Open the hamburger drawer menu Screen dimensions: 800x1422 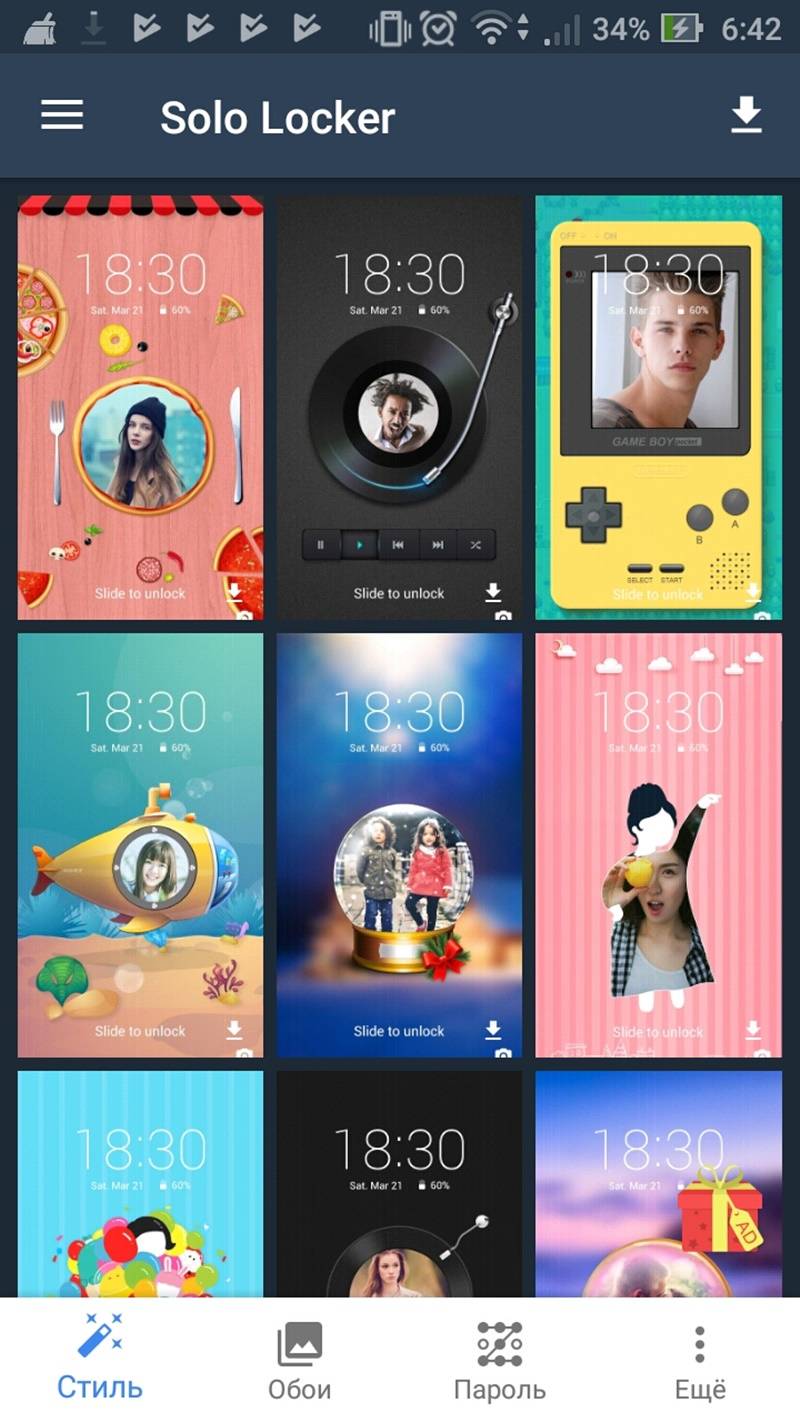[x=62, y=116]
